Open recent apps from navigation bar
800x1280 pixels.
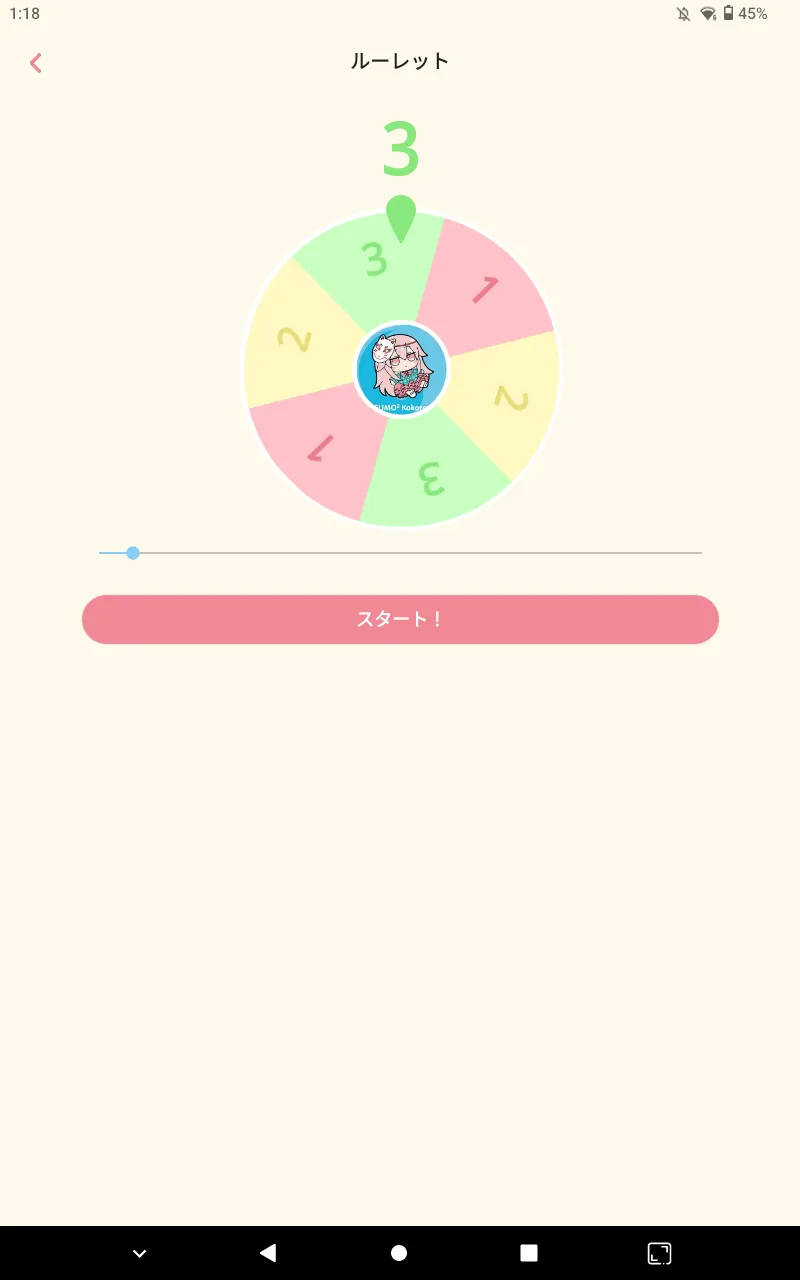(529, 1253)
